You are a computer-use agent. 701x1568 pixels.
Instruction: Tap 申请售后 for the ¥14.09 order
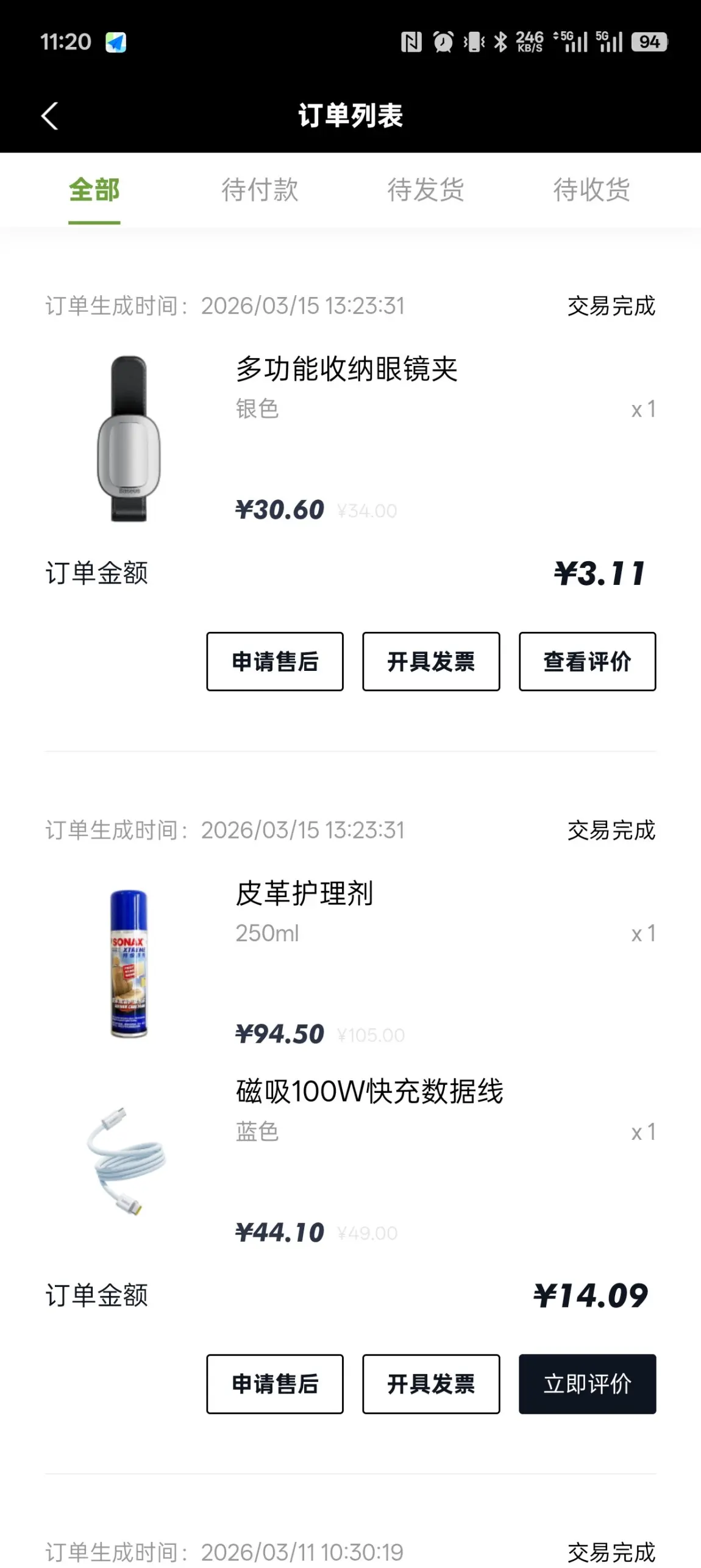coord(275,1384)
